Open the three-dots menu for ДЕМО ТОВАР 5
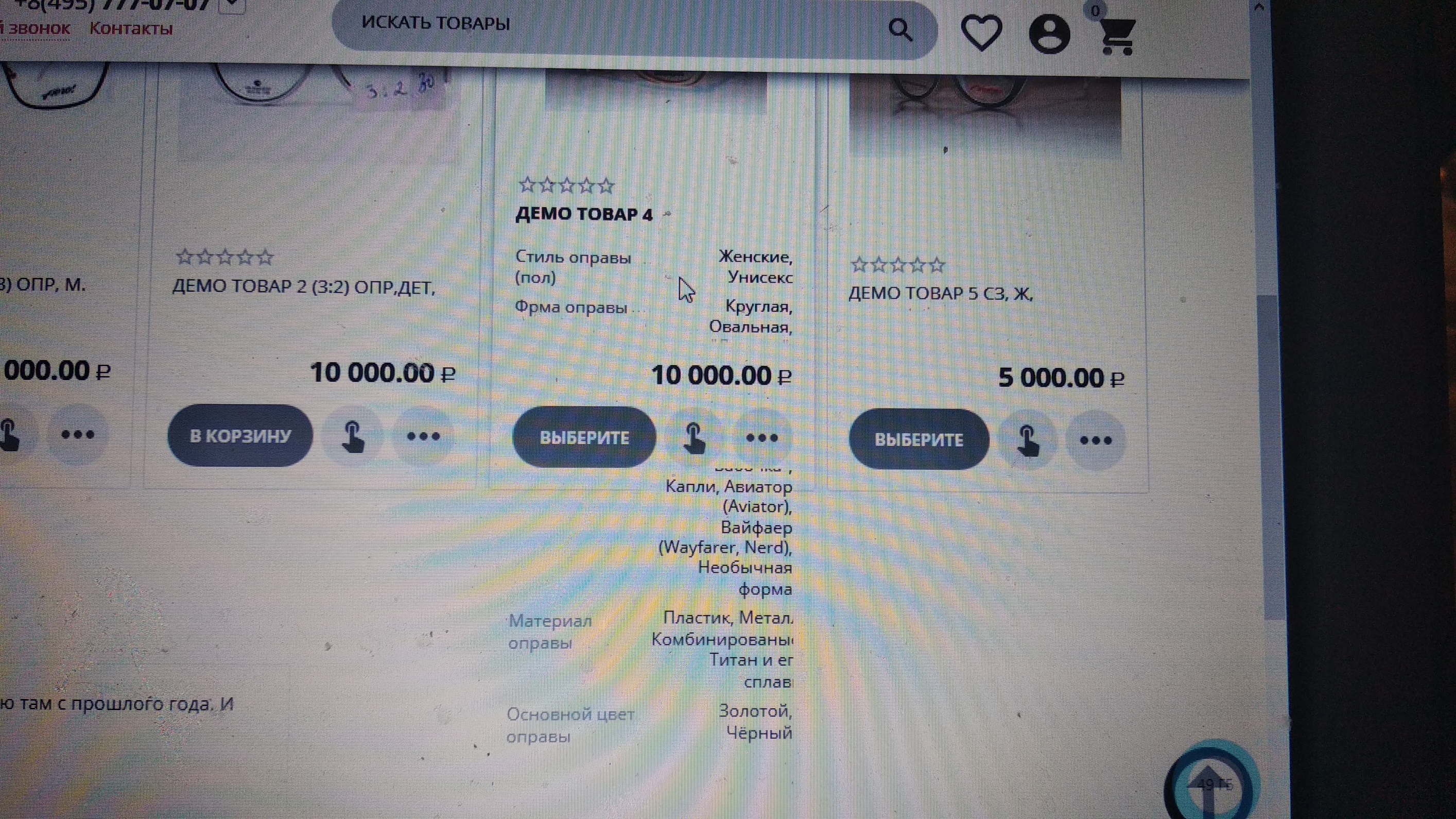The image size is (1456, 819). (1096, 440)
